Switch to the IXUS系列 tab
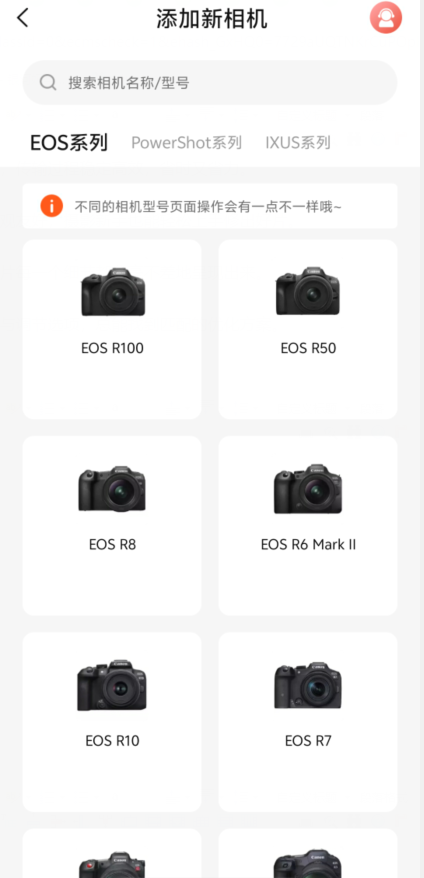The image size is (424, 878). 298,143
